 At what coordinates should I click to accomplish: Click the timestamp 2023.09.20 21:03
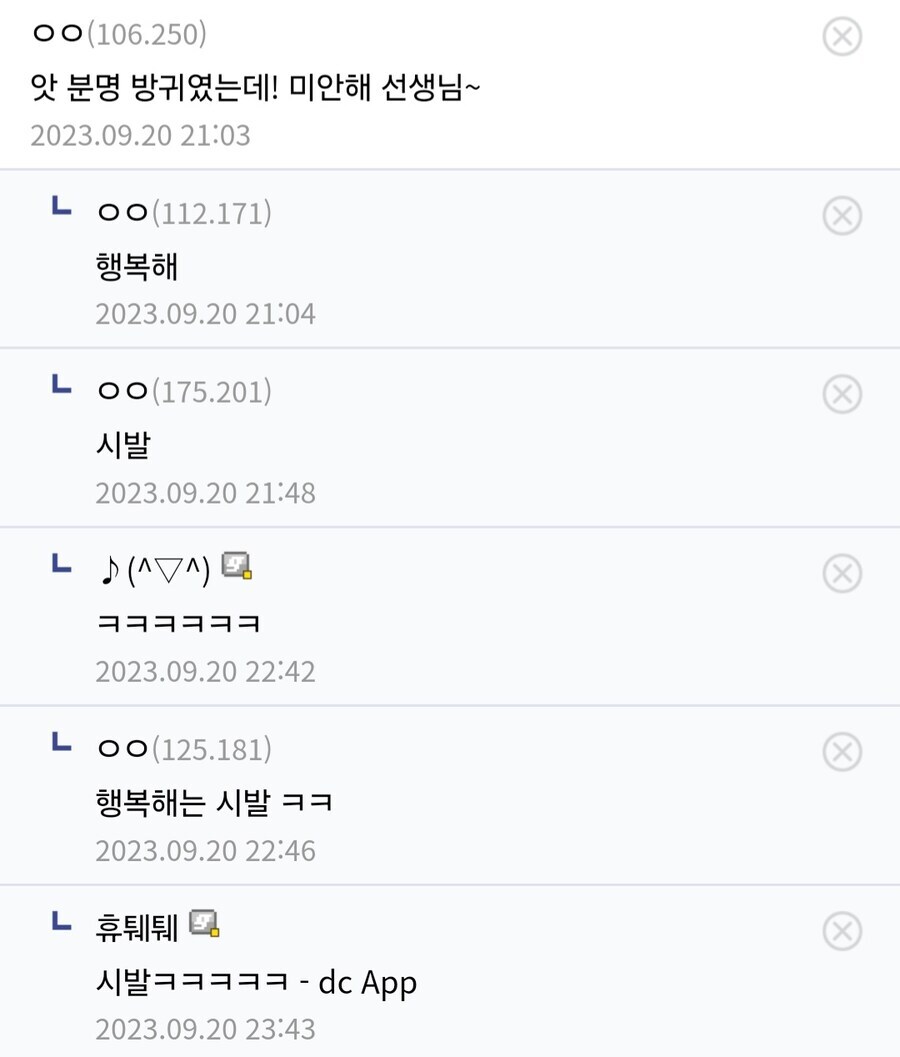(x=140, y=134)
